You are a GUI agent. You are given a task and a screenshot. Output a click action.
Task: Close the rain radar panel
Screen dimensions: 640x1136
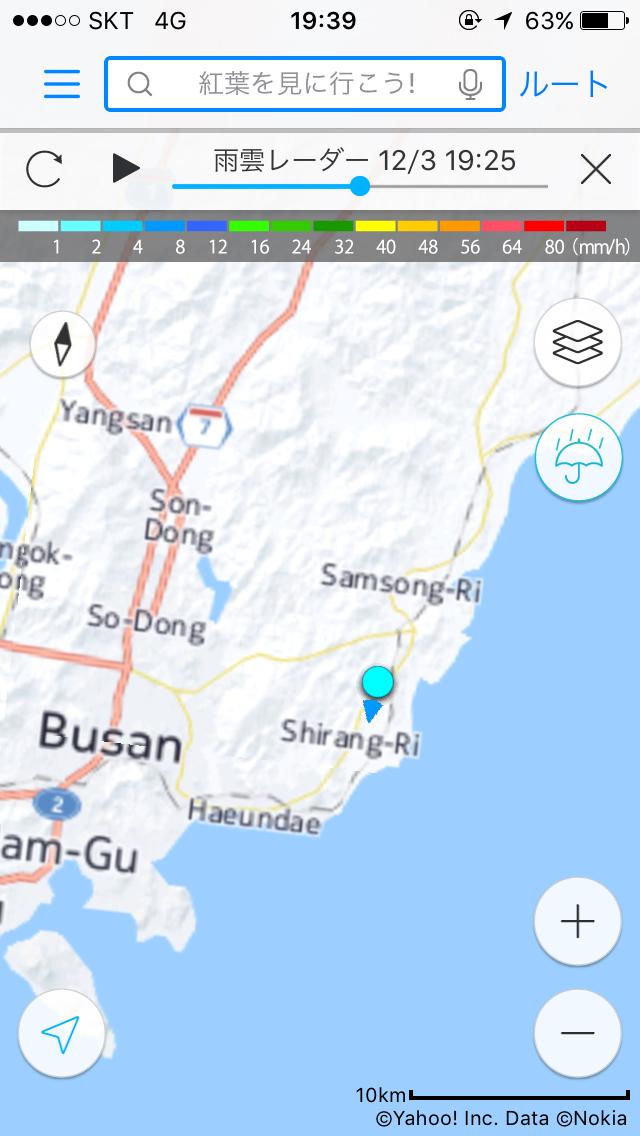click(596, 170)
